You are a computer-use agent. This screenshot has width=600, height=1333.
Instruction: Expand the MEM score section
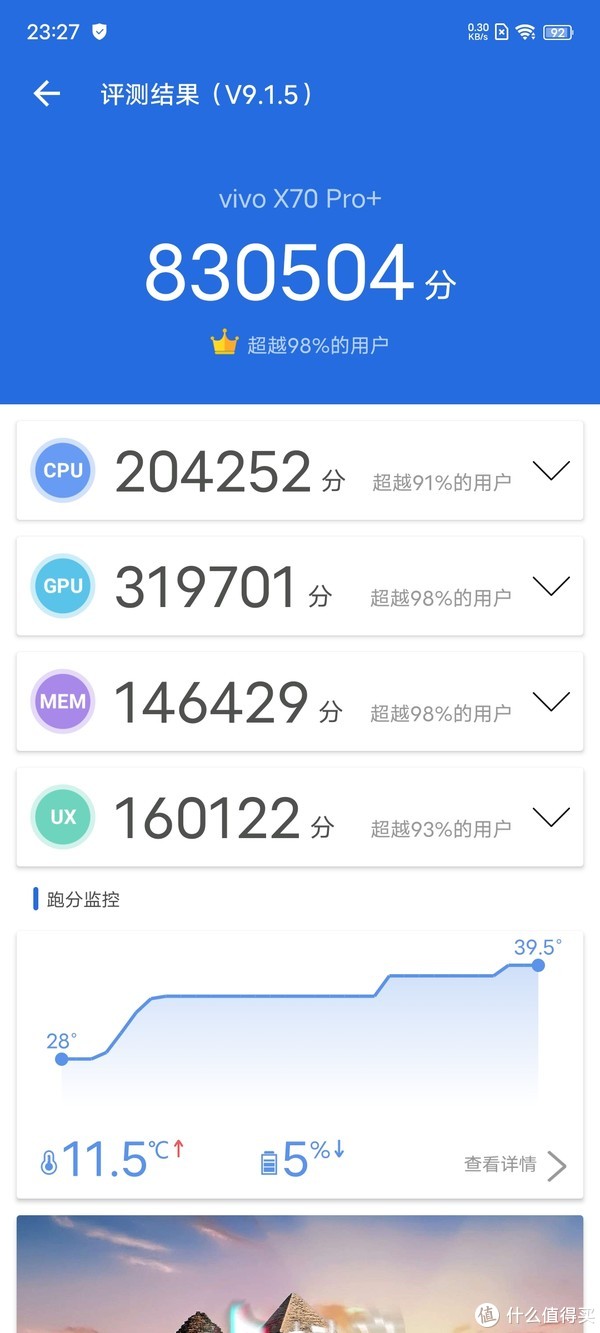(551, 702)
